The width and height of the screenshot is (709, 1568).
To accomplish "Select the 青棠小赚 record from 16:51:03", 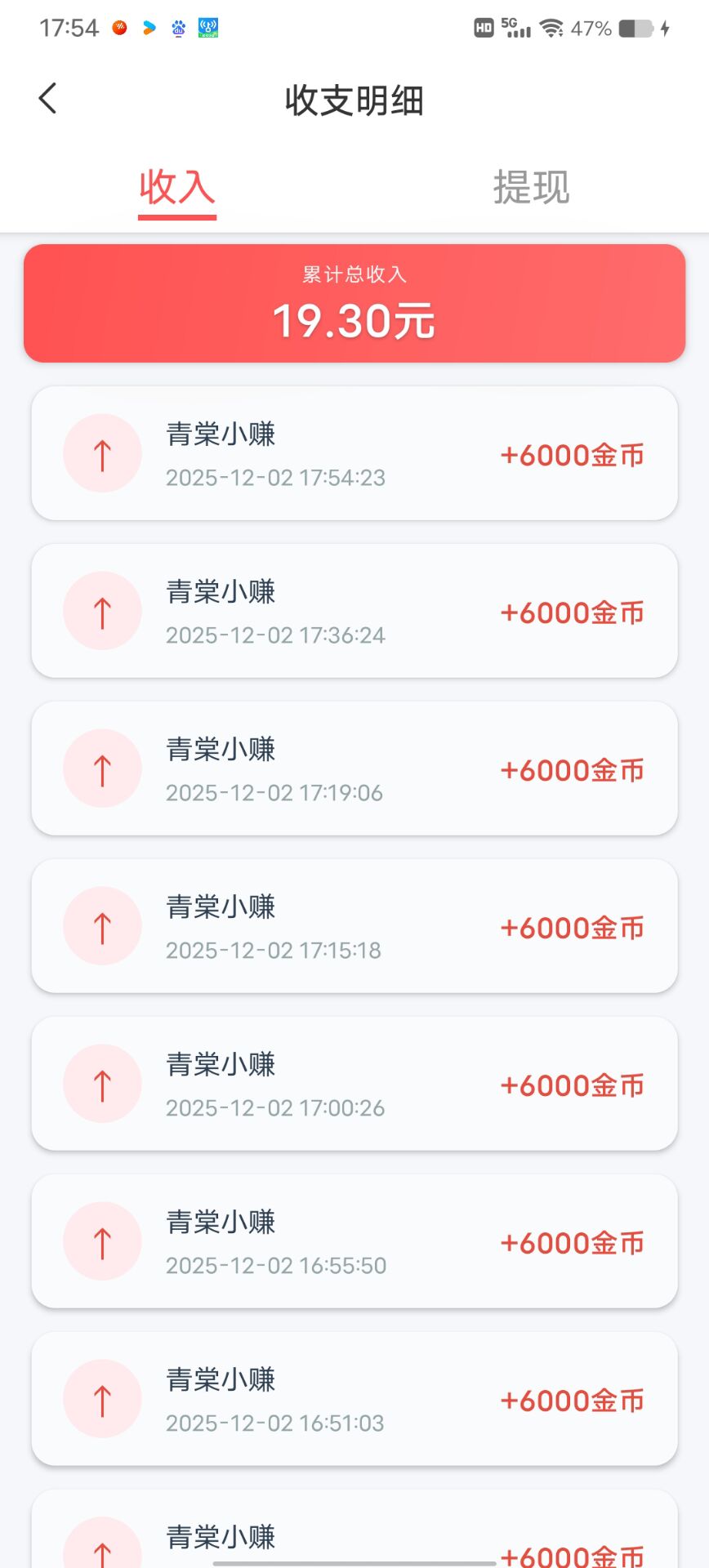I will 354,1397.
